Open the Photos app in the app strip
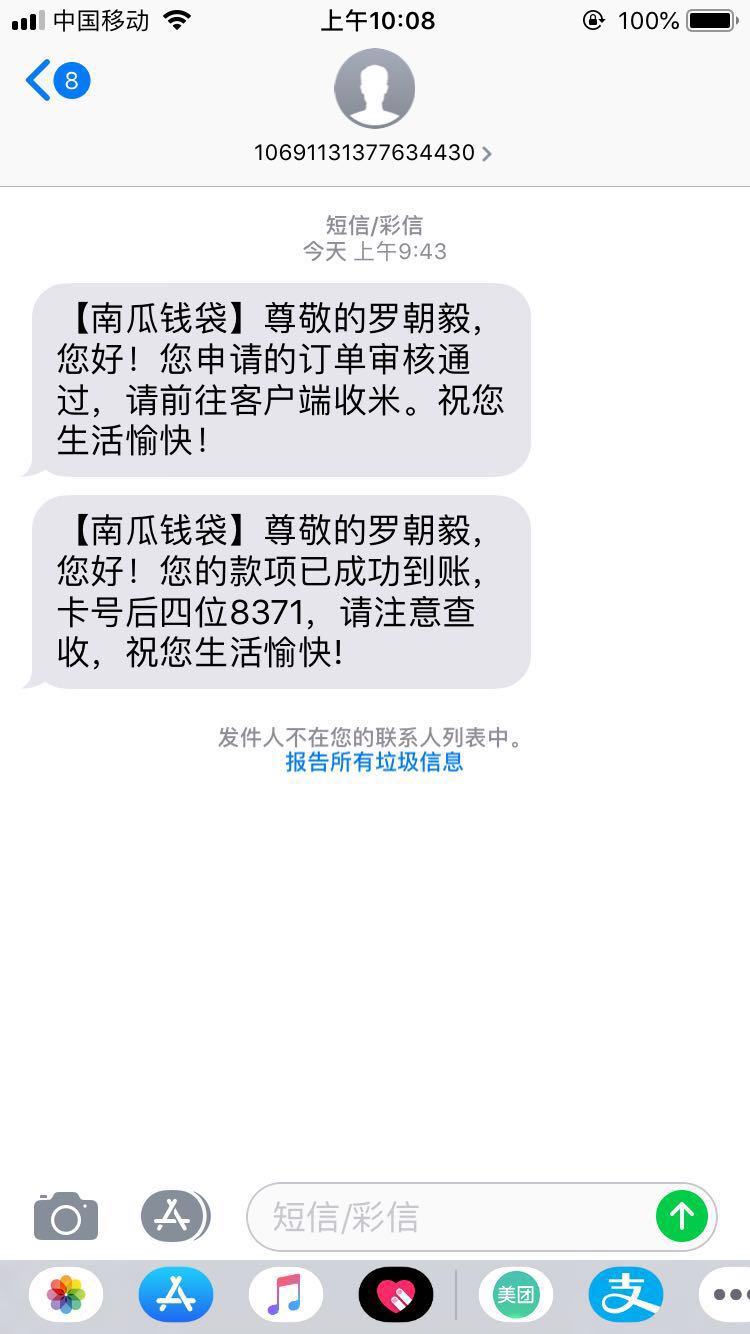This screenshot has height=1334, width=750. pos(66,1296)
